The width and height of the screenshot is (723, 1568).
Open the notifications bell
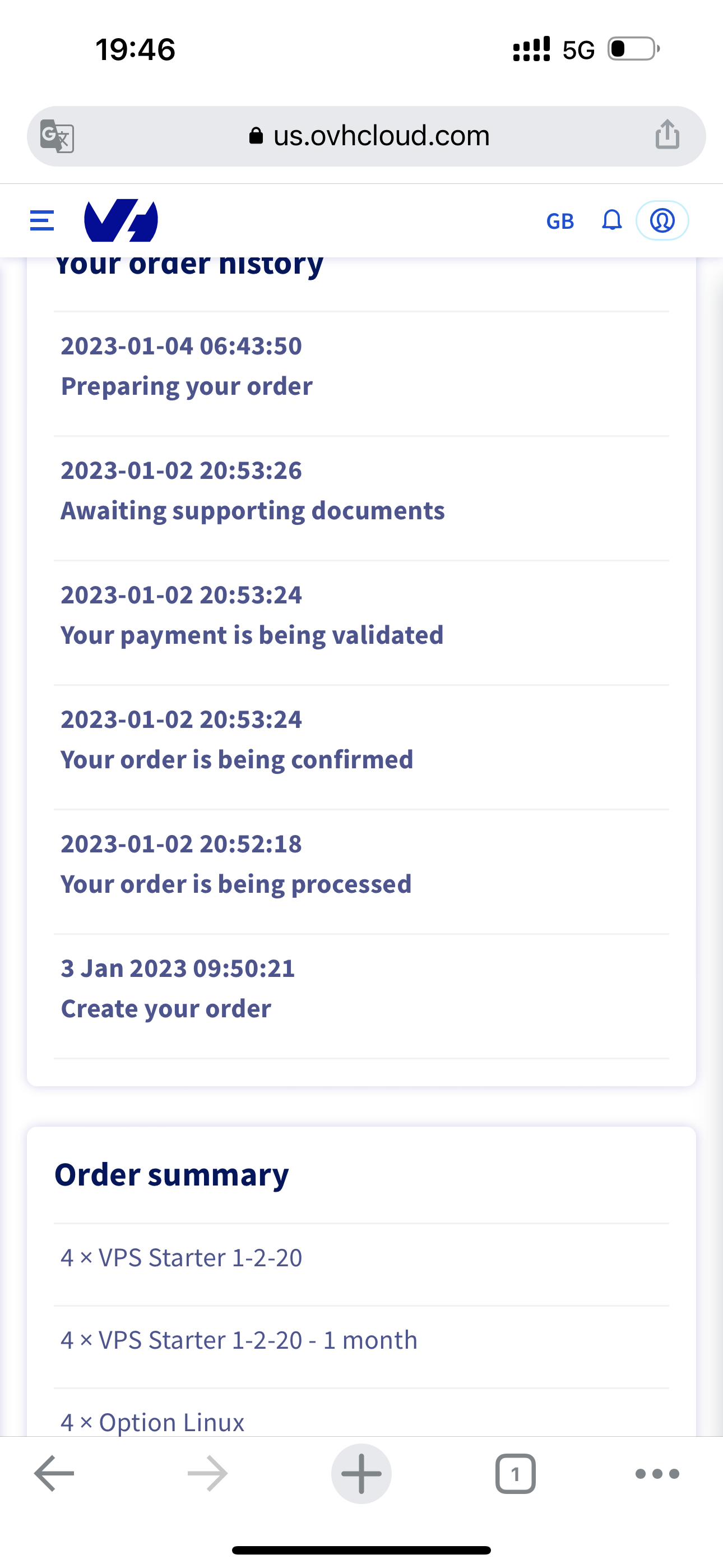click(x=611, y=220)
